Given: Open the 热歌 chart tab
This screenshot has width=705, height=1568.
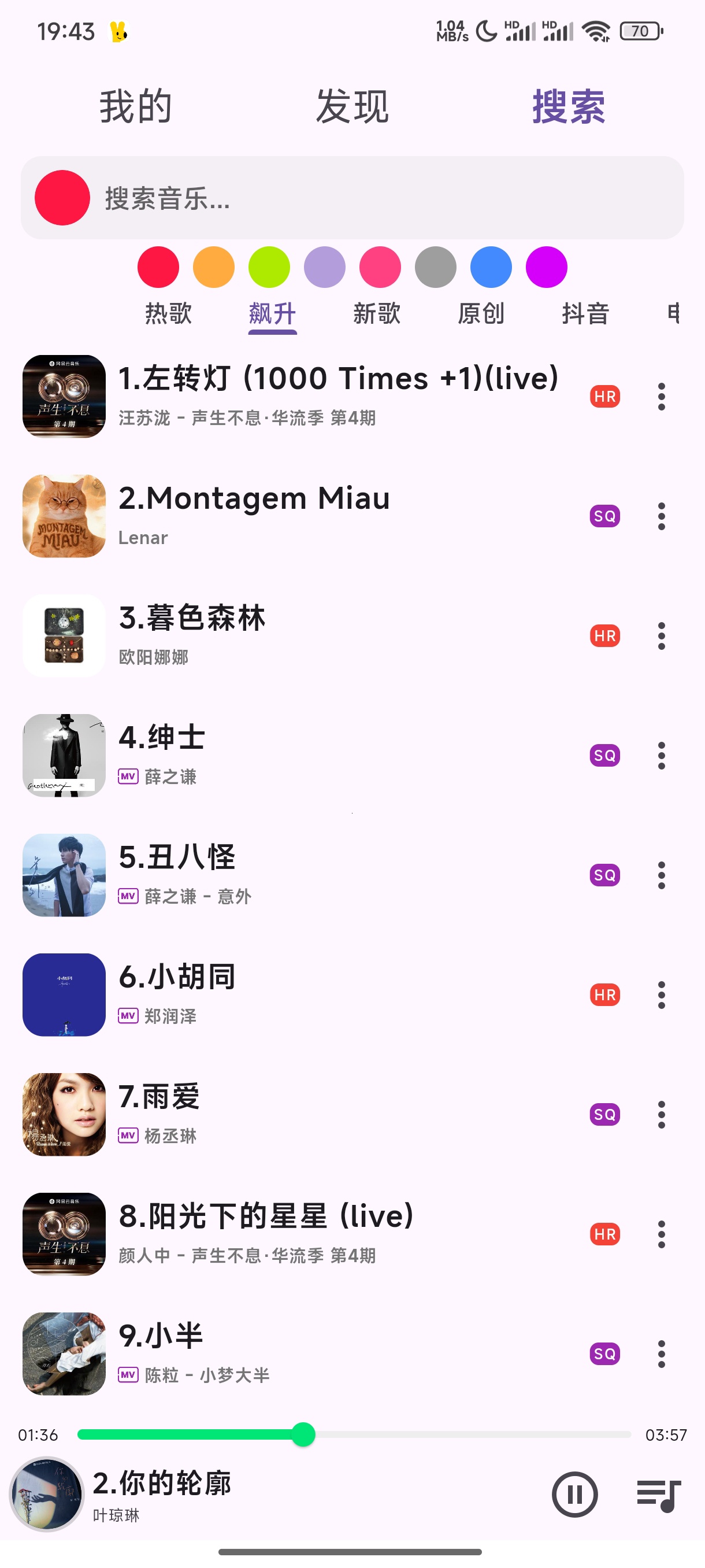Looking at the screenshot, I should pyautogui.click(x=169, y=313).
